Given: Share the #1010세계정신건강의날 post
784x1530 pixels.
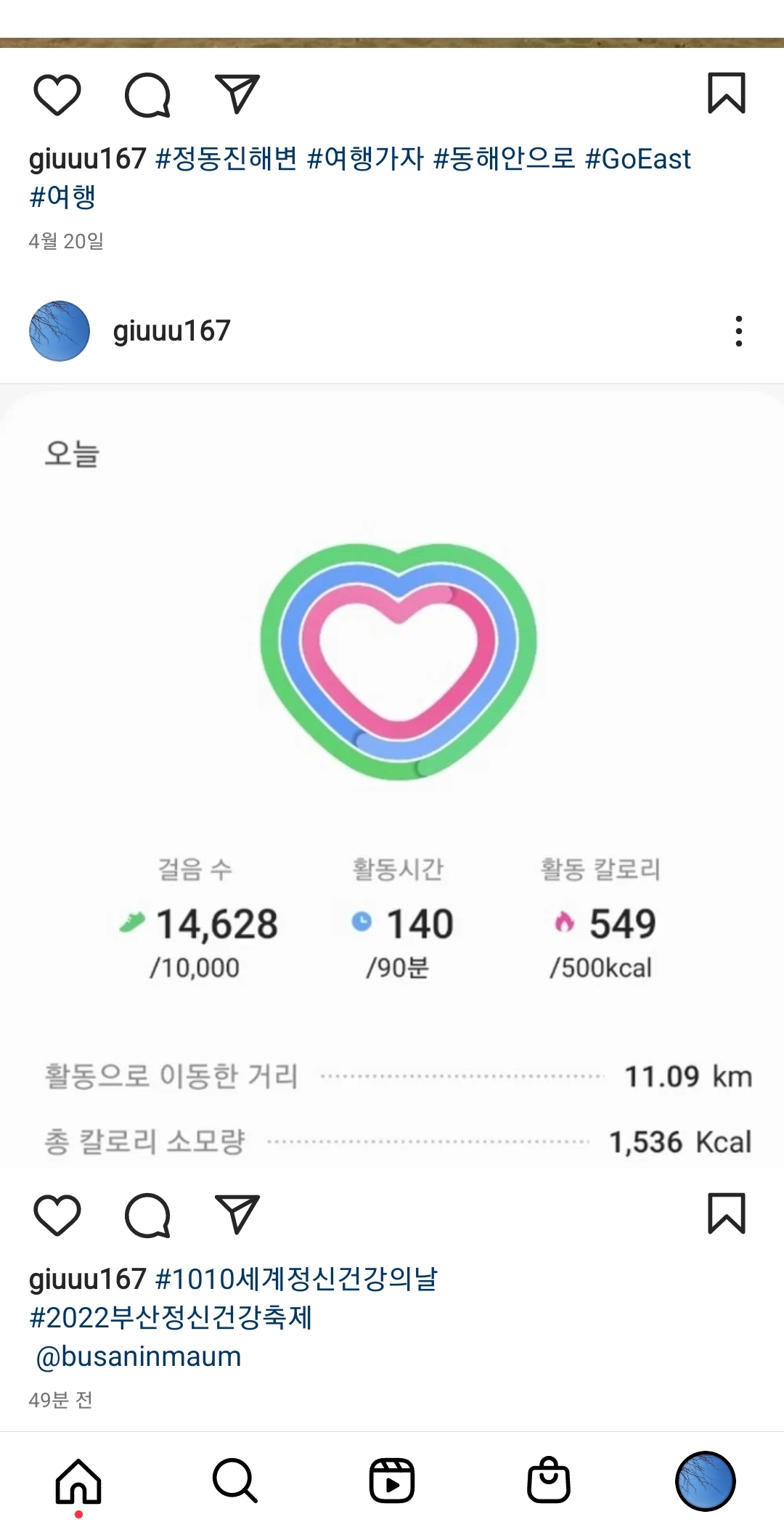Looking at the screenshot, I should (237, 1215).
